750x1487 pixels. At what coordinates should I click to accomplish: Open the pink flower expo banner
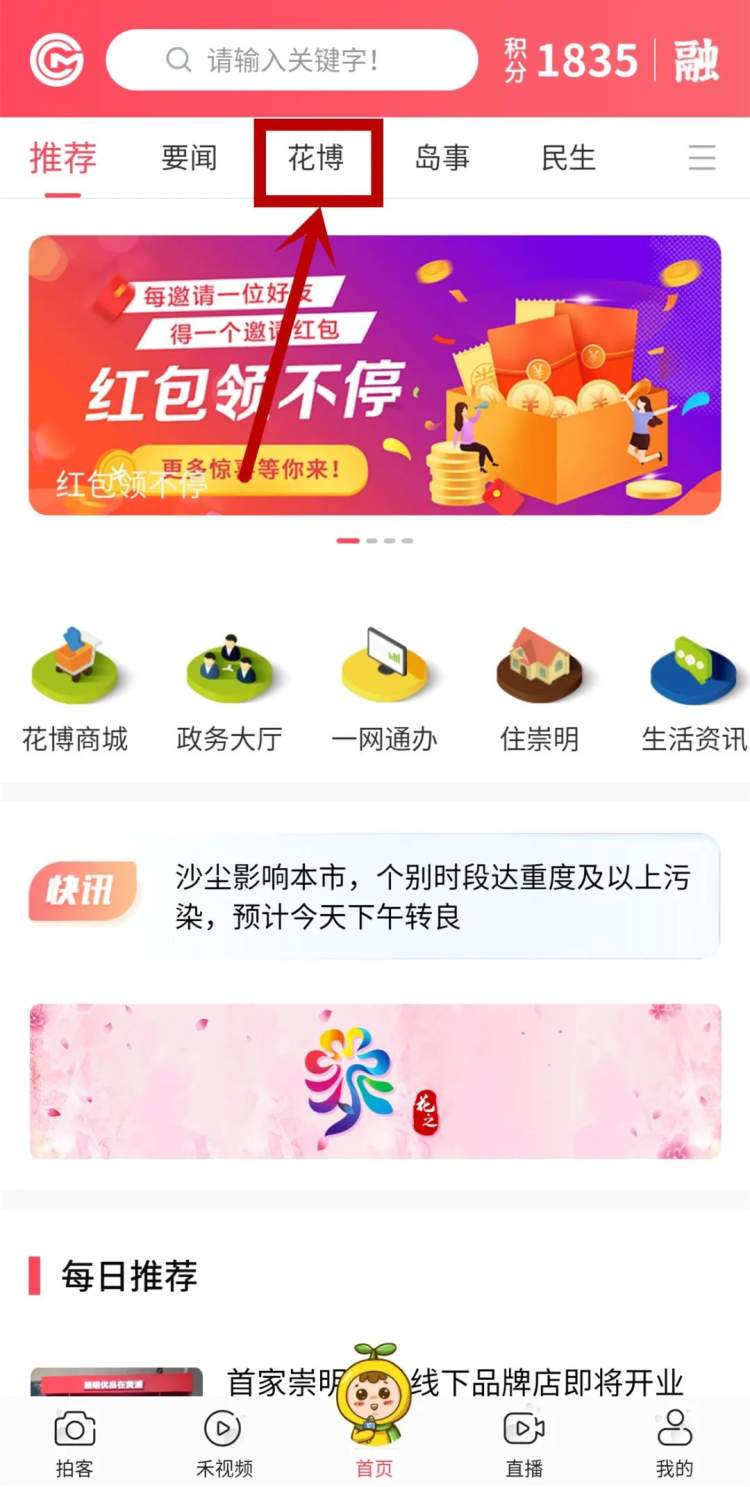[374, 1081]
